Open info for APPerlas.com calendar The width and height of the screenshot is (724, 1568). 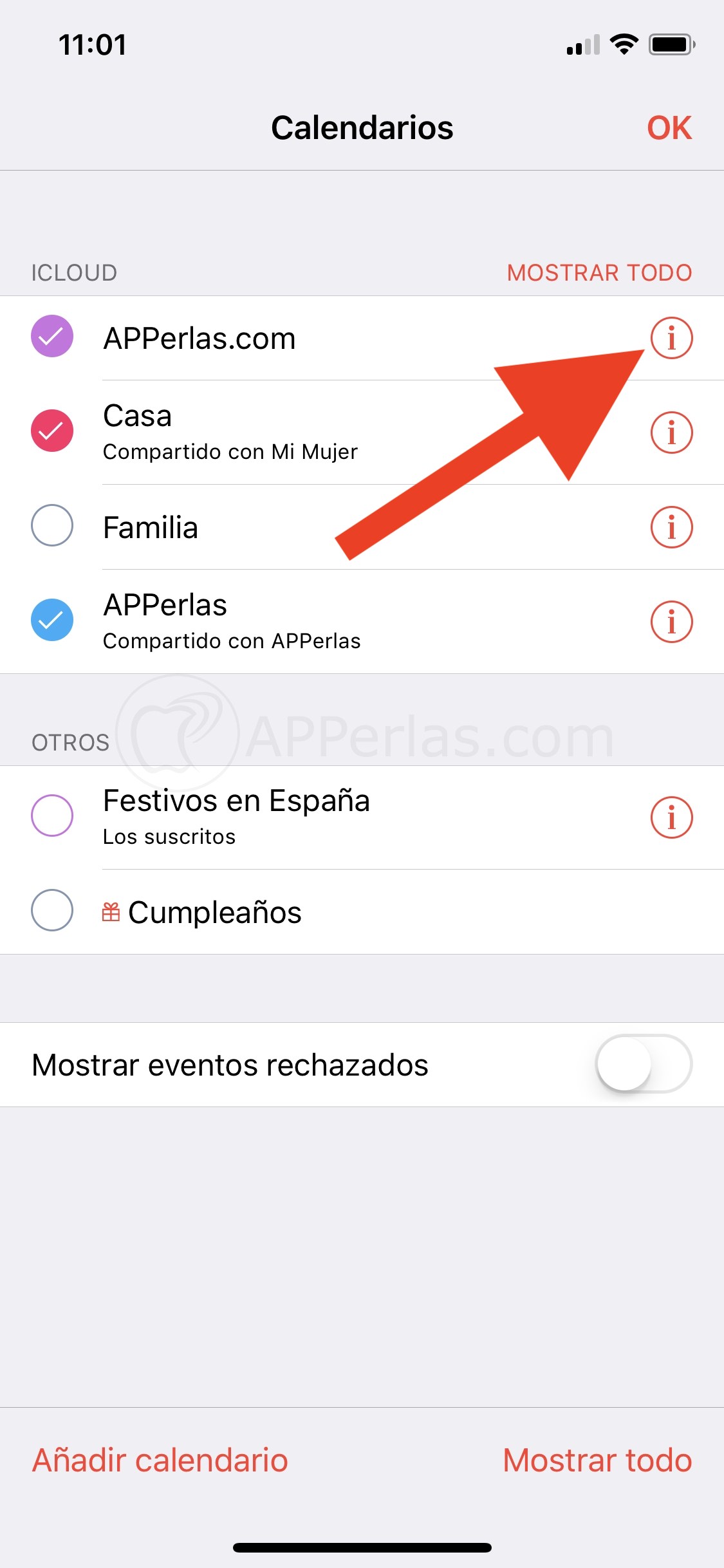671,337
